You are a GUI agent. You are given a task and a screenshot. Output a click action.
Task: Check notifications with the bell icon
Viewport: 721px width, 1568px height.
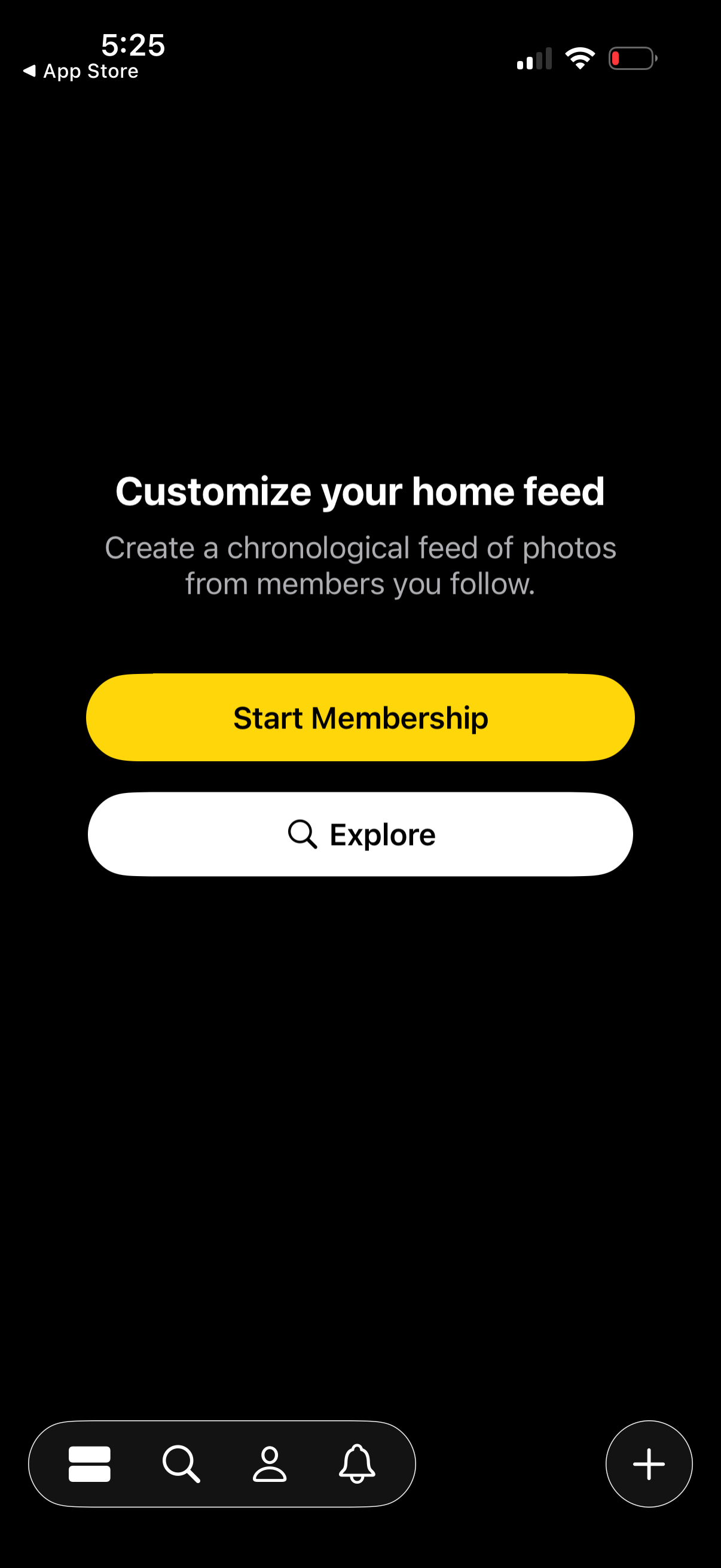tap(358, 1463)
